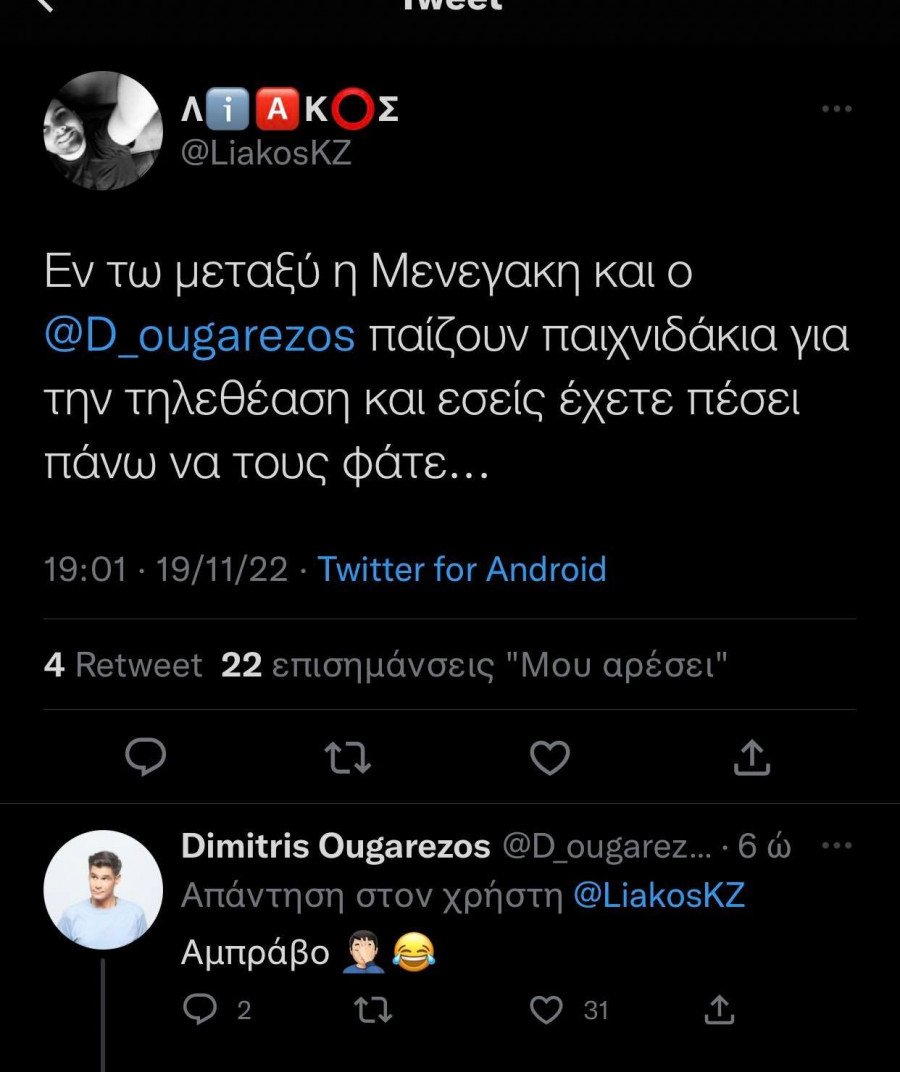Open Dimitris Ougarezos profile picture
This screenshot has height=1072, width=900.
pyautogui.click(x=103, y=890)
